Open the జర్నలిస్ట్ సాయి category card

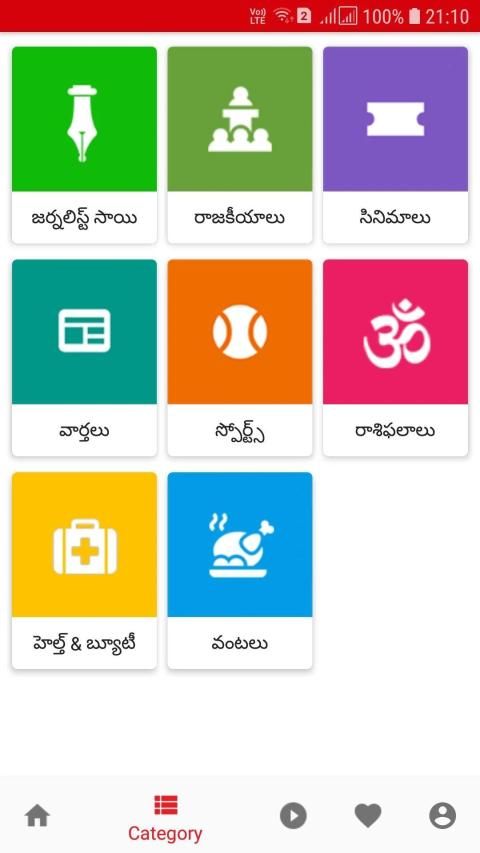tap(84, 145)
